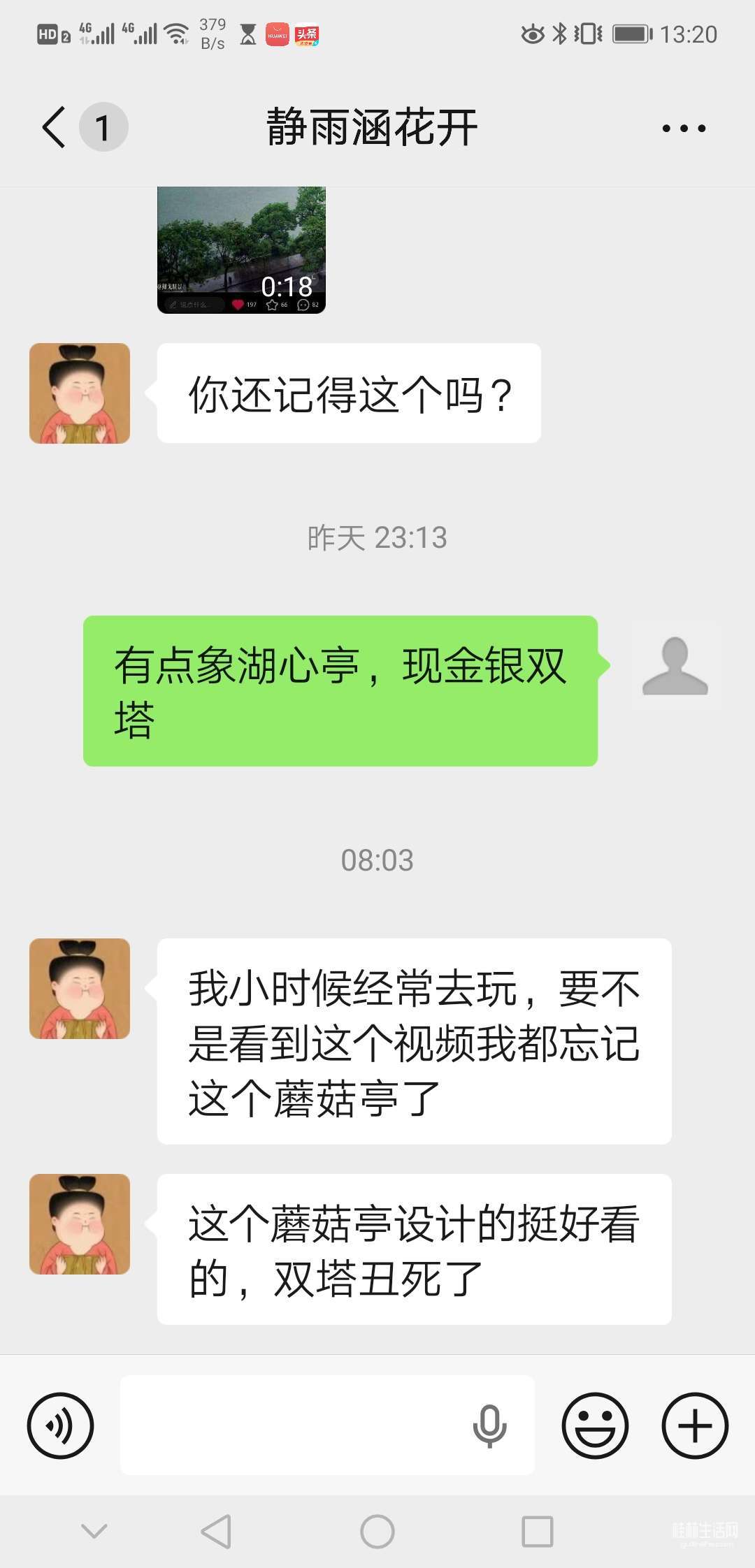The image size is (755, 1568).
Task: Tap the microphone icon in the text field
Action: 489,1425
